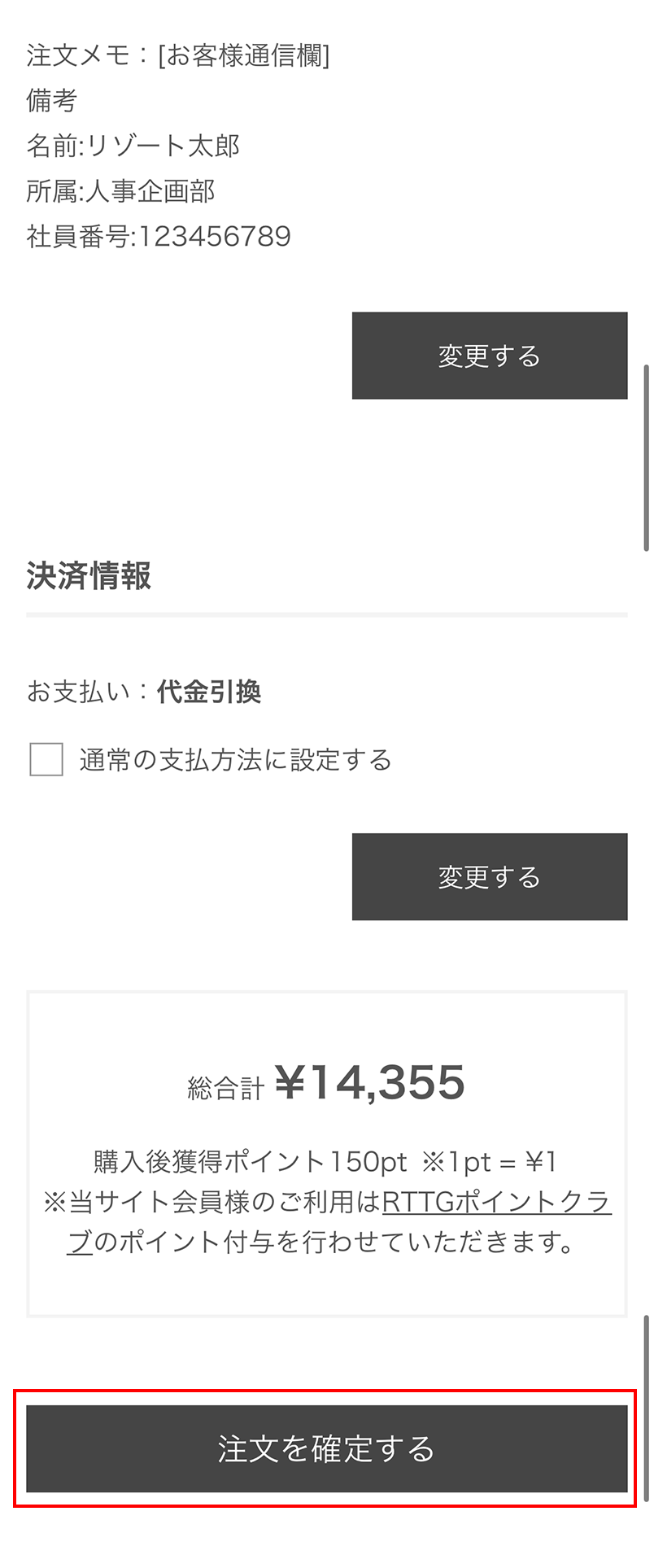The height and width of the screenshot is (1568, 654).
Task: Confirm order with 注文を確定する button
Action: point(326,1448)
